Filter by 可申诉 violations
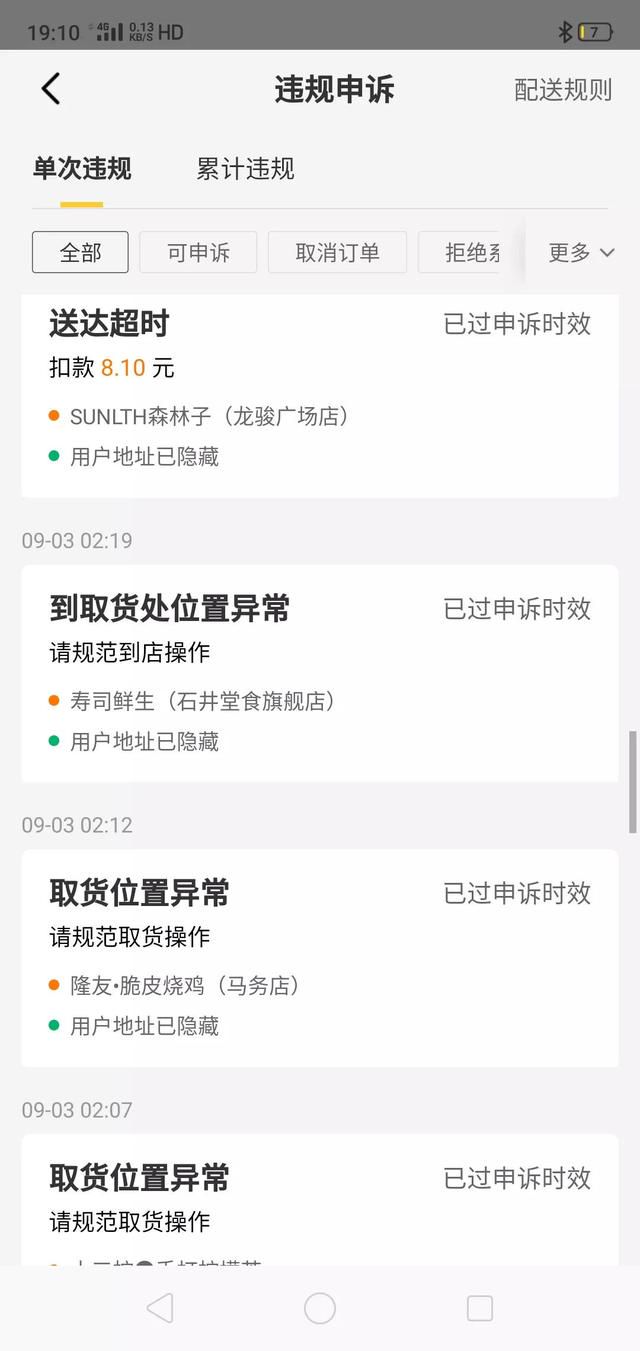Viewport: 640px width, 1351px height. coord(198,252)
